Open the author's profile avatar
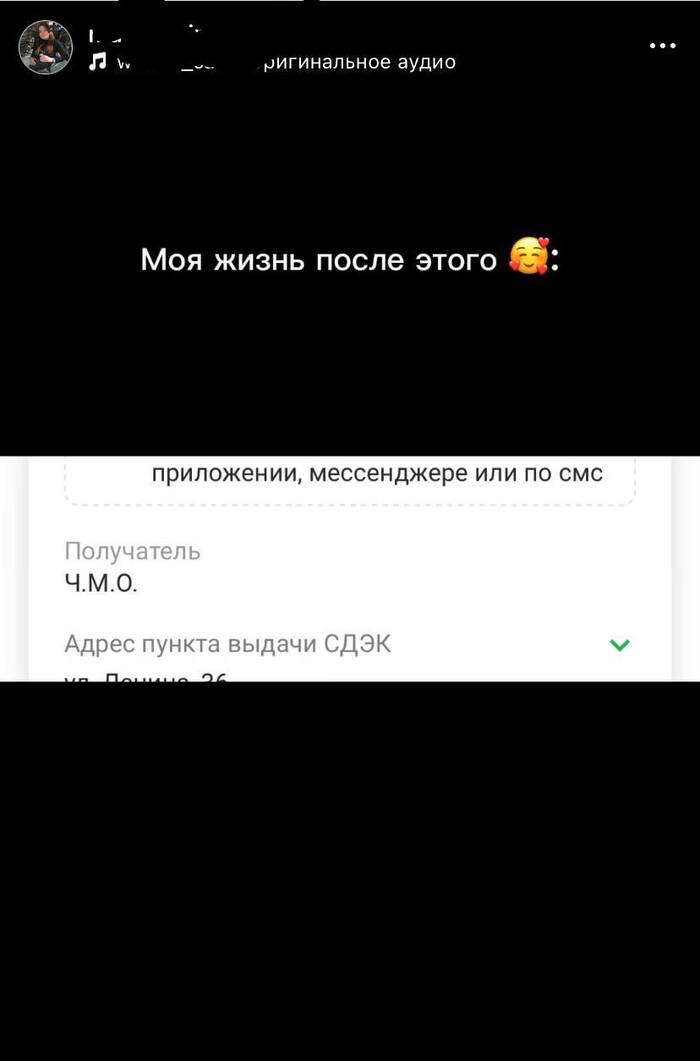The height and width of the screenshot is (1061, 700). [x=45, y=47]
